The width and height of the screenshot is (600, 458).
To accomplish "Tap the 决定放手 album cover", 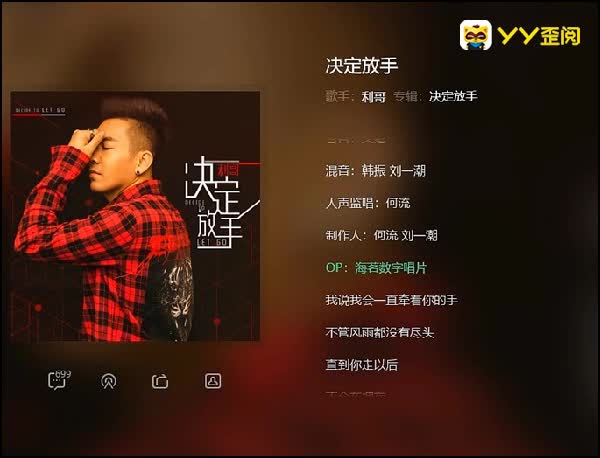I will click(x=135, y=216).
